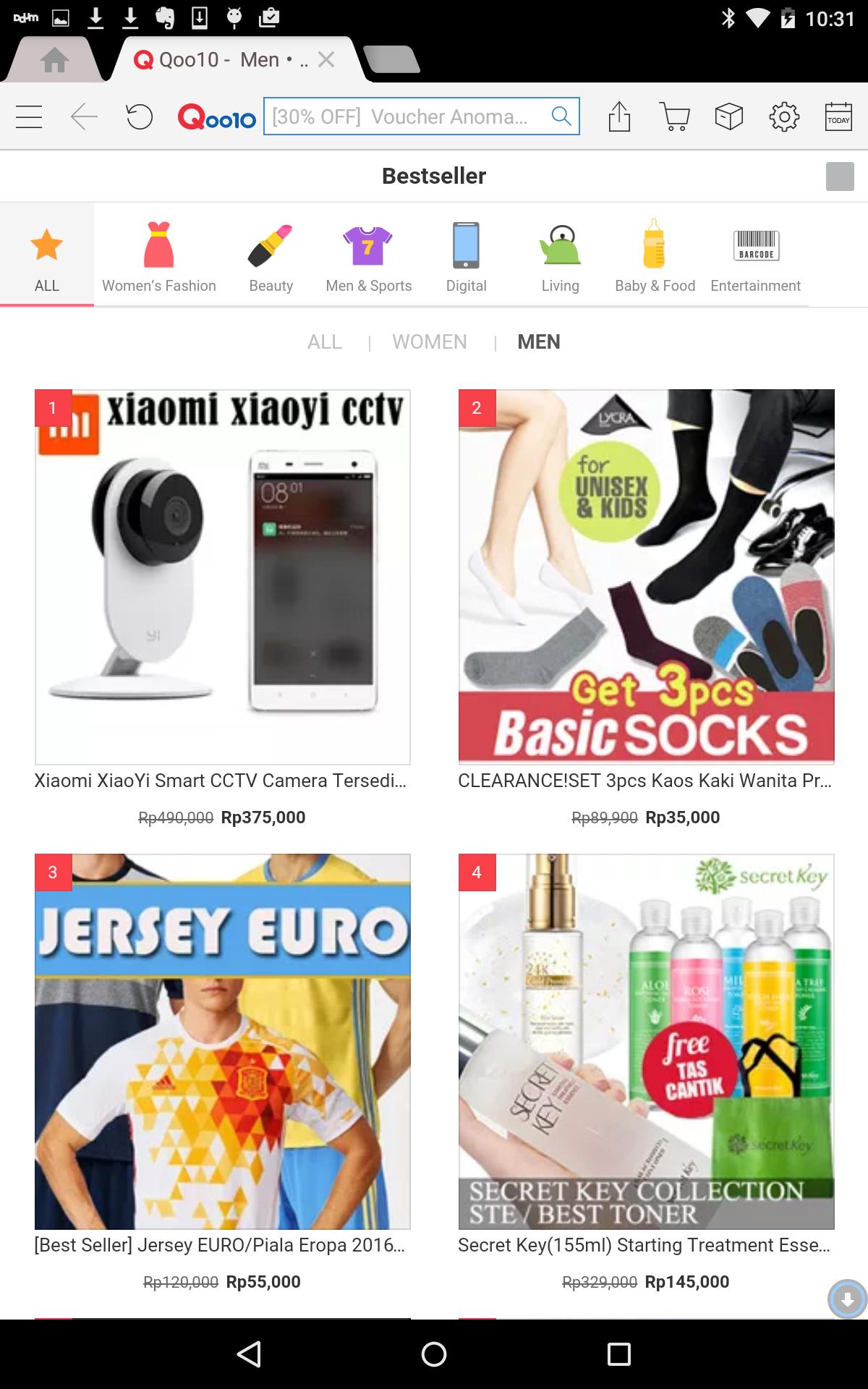Open the hamburger menu

click(x=29, y=116)
